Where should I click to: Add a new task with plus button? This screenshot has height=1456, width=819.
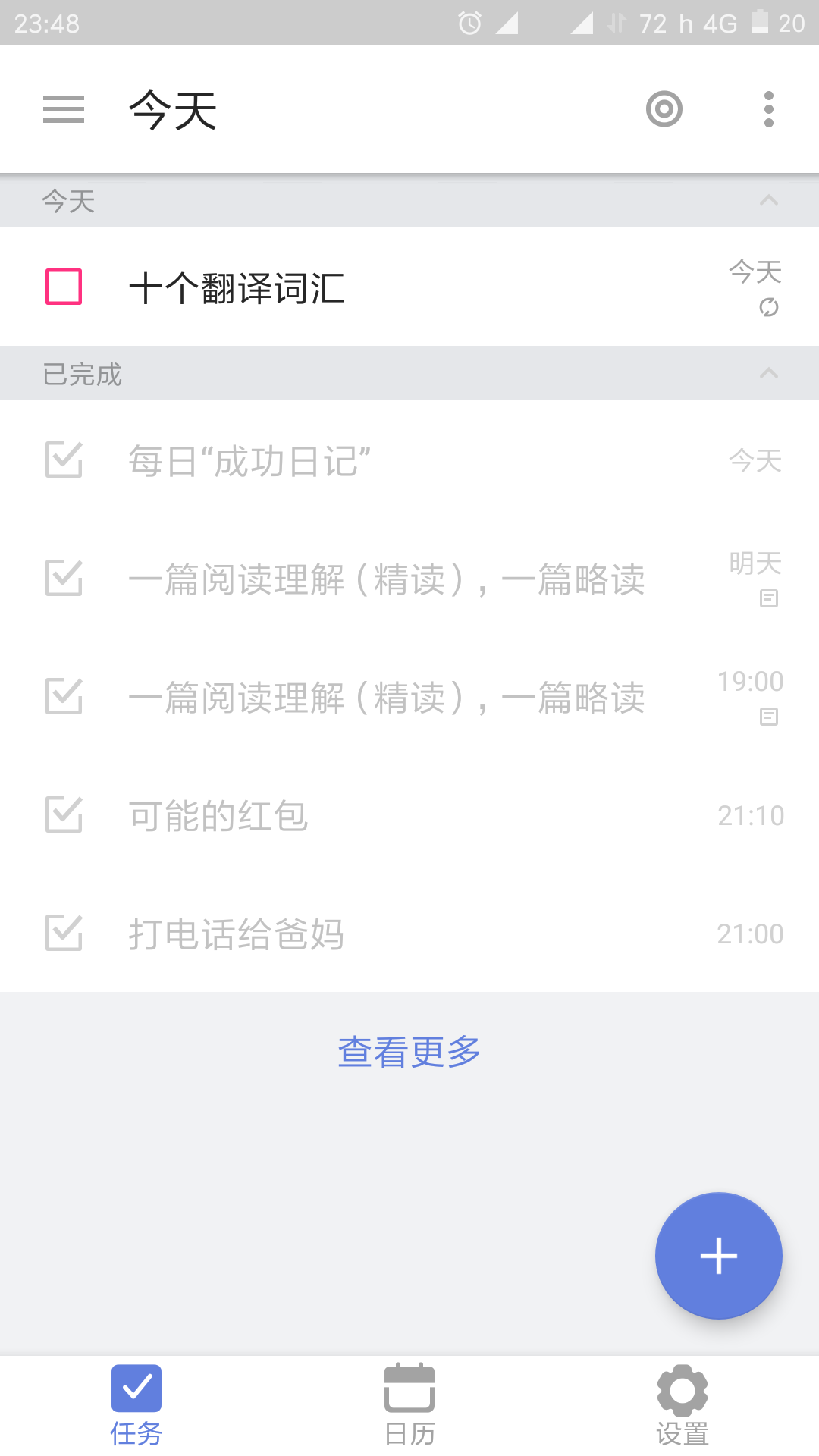[x=718, y=1256]
